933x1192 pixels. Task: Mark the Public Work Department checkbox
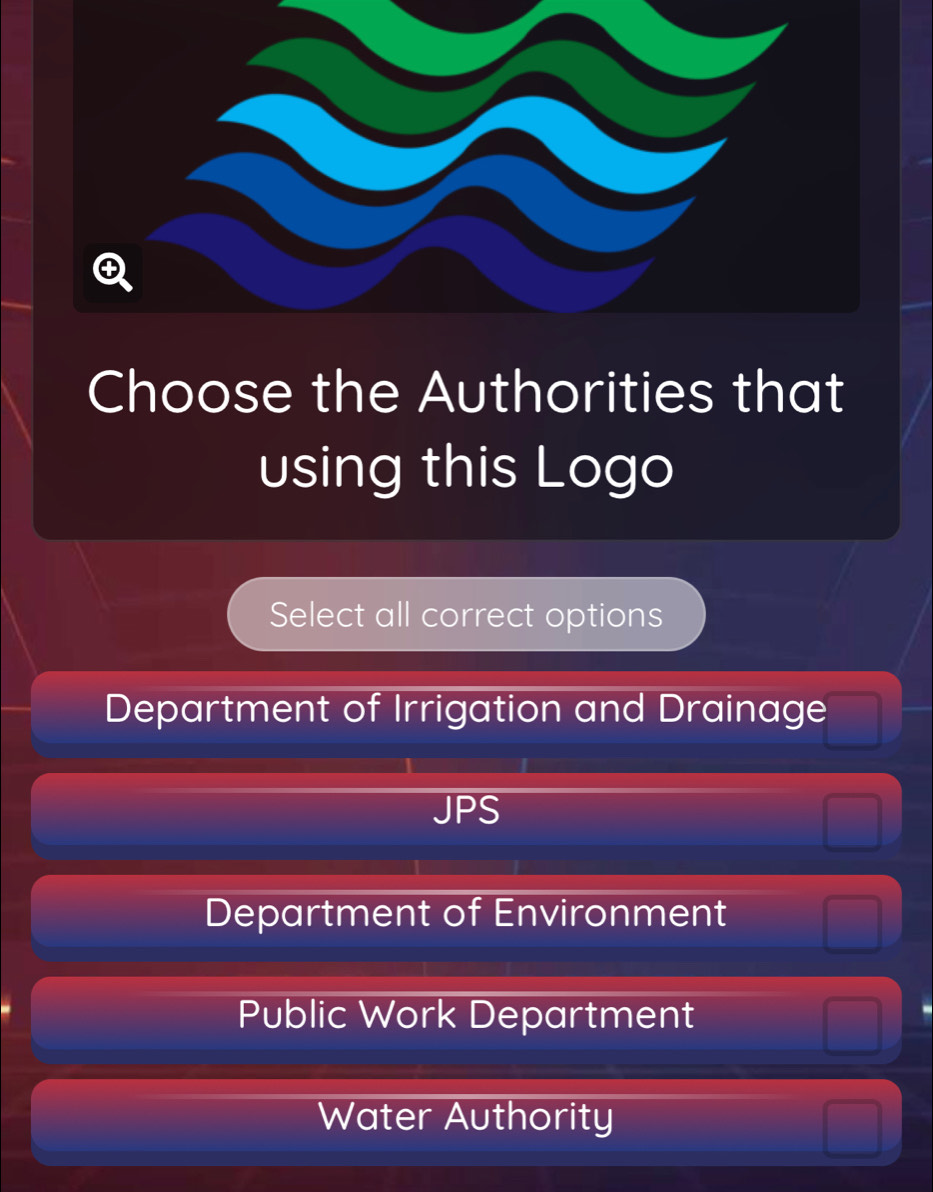pos(852,1026)
